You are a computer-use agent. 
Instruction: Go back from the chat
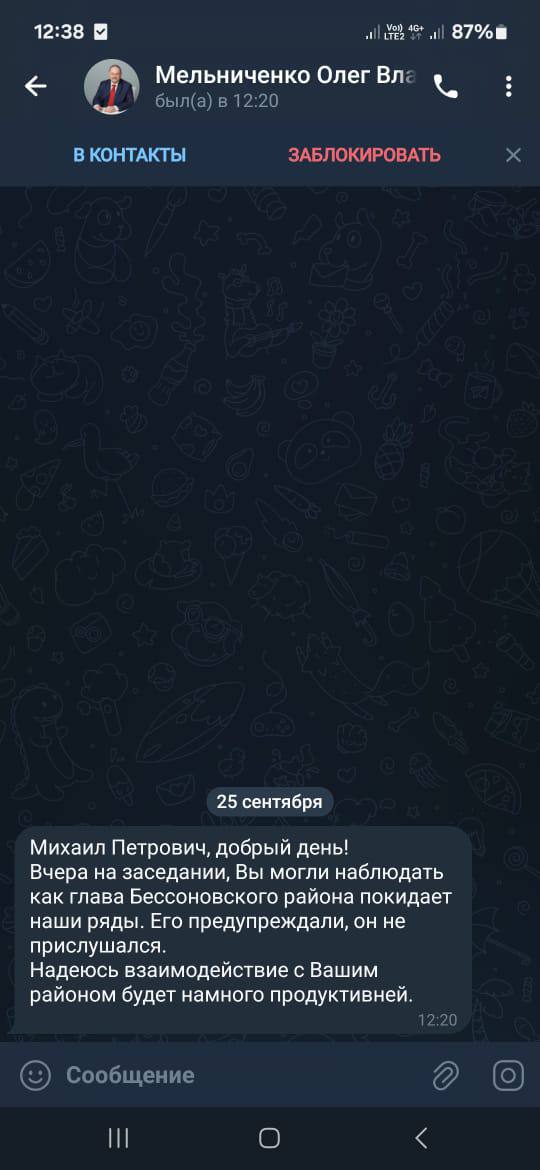35,87
